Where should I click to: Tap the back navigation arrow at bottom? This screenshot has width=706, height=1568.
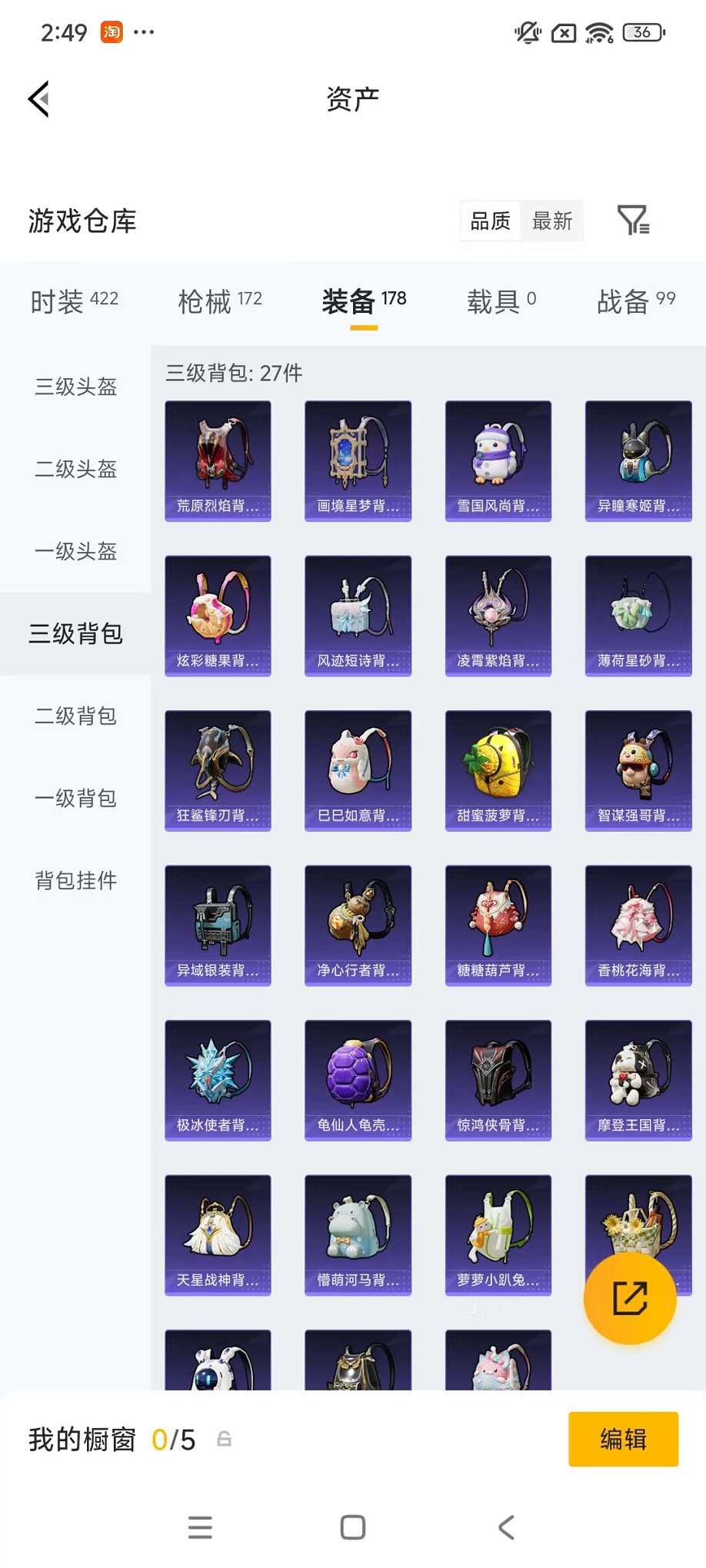[x=506, y=1526]
